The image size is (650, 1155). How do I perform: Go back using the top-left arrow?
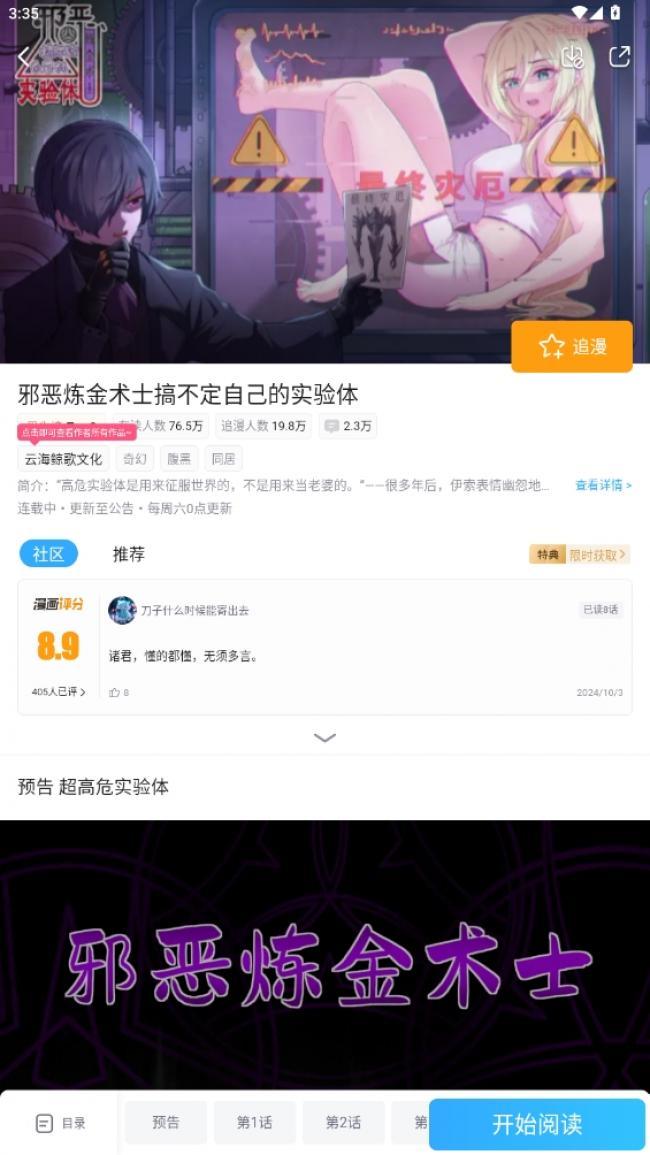coord(23,58)
